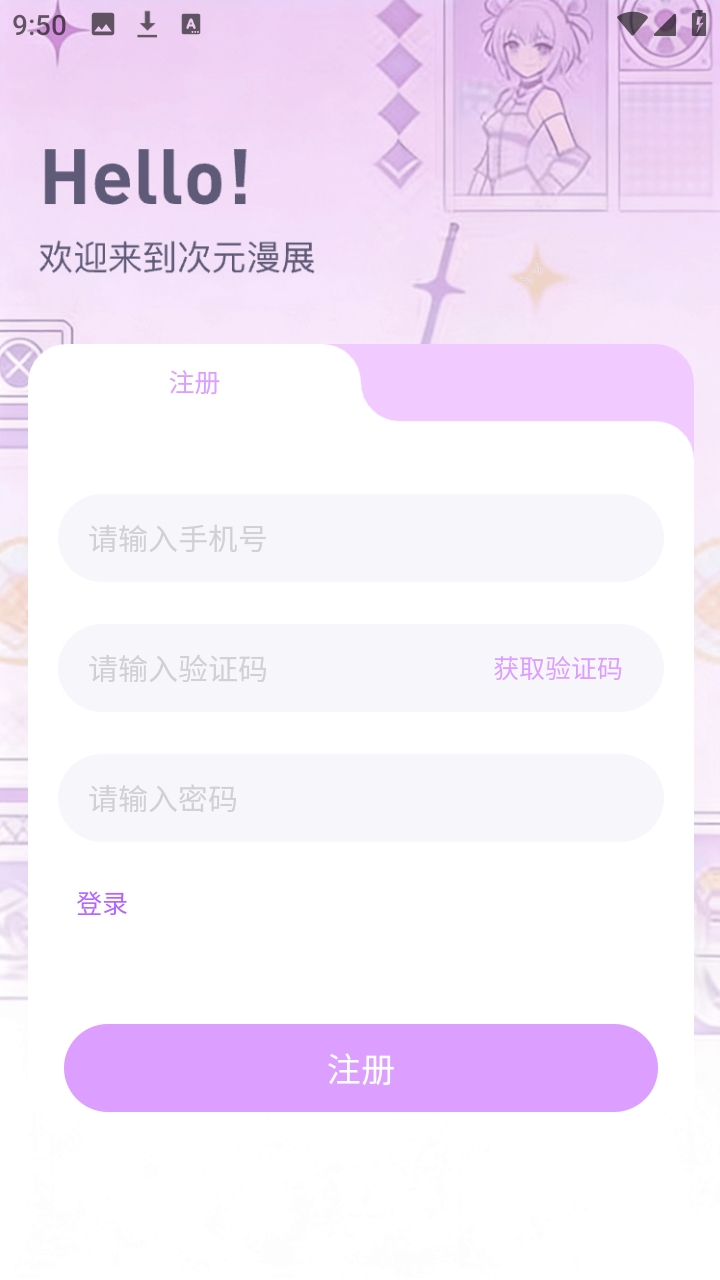The width and height of the screenshot is (720, 1280).
Task: Tap the cellular signal icon in the status bar
Action: pos(667,23)
